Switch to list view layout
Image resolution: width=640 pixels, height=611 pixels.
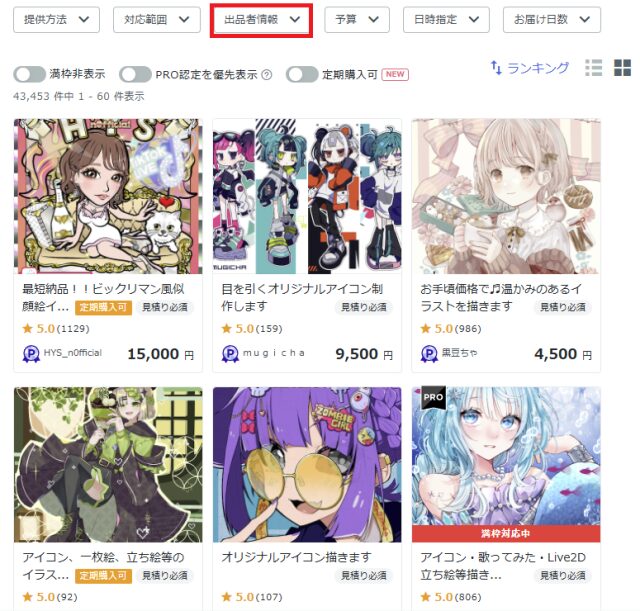[594, 68]
